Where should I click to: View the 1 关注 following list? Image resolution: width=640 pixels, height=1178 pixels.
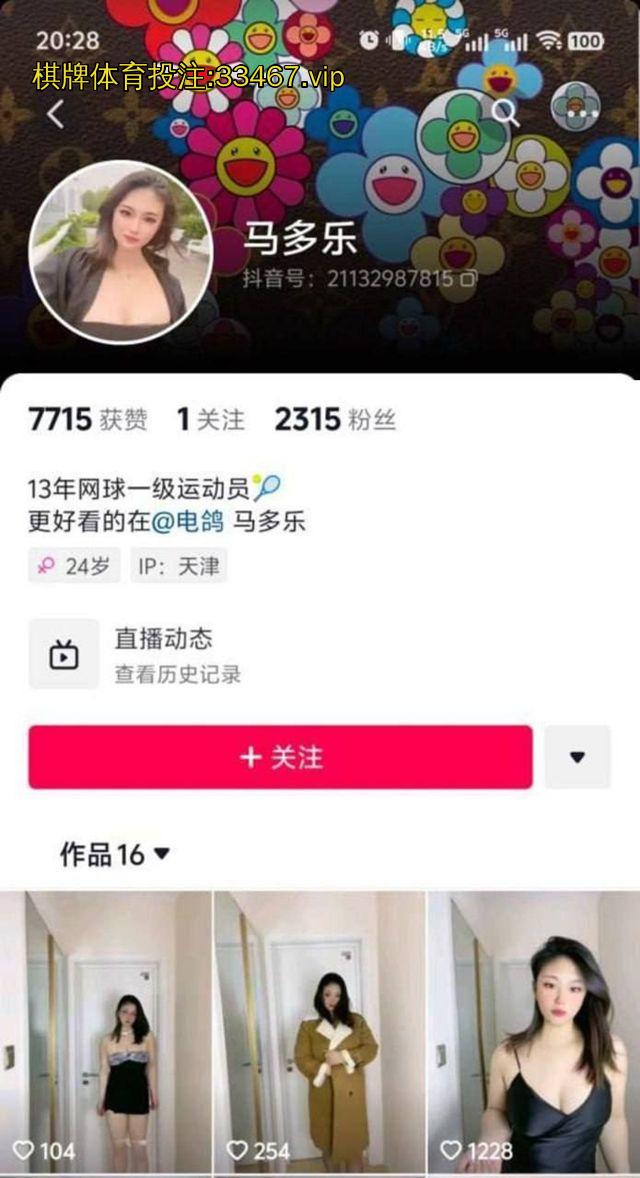[x=211, y=420]
